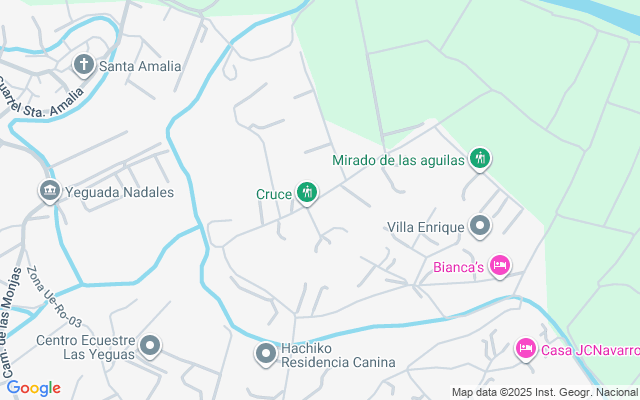Select Centro Ecuestre Las Yeguas marker
This screenshot has width=640, height=400.
(x=150, y=347)
